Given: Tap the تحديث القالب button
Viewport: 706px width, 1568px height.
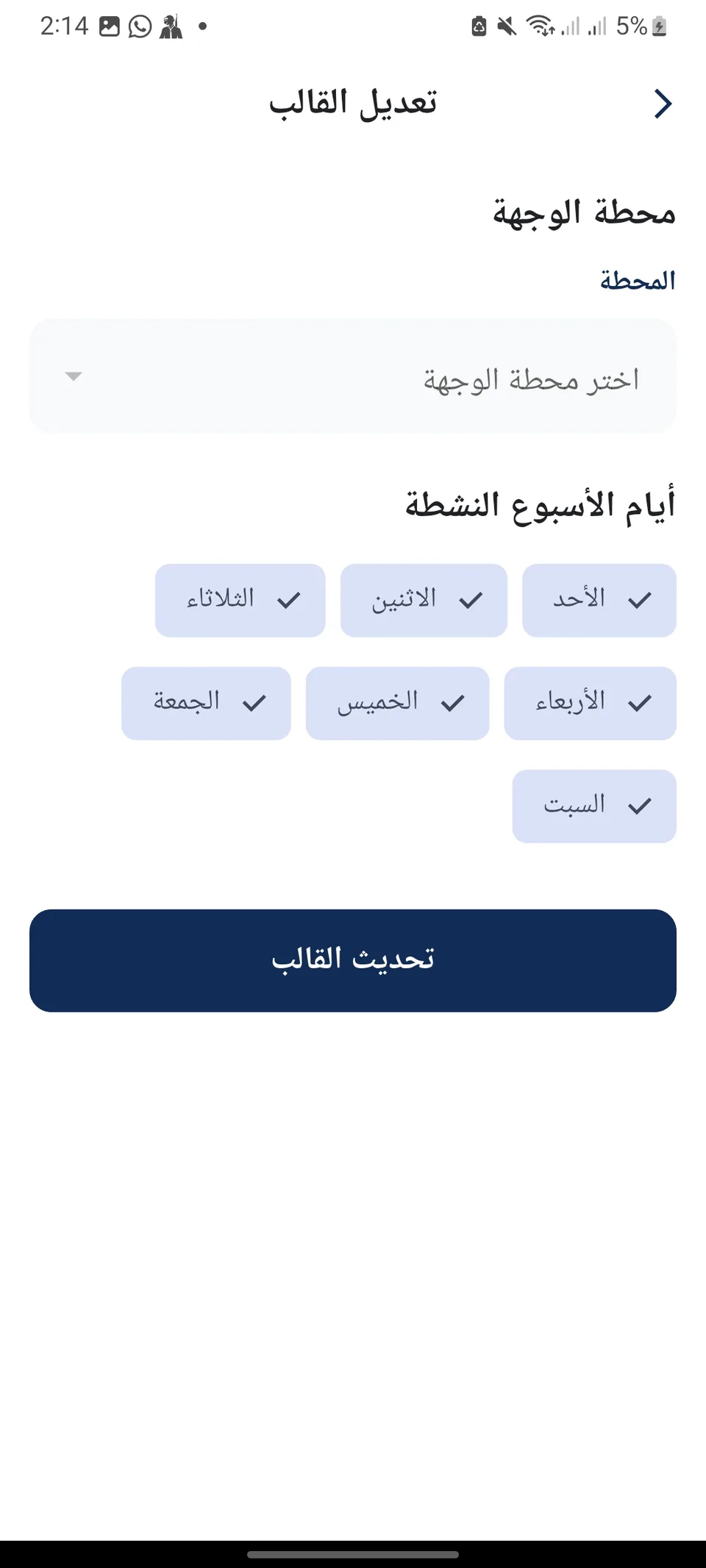Looking at the screenshot, I should pos(353,960).
